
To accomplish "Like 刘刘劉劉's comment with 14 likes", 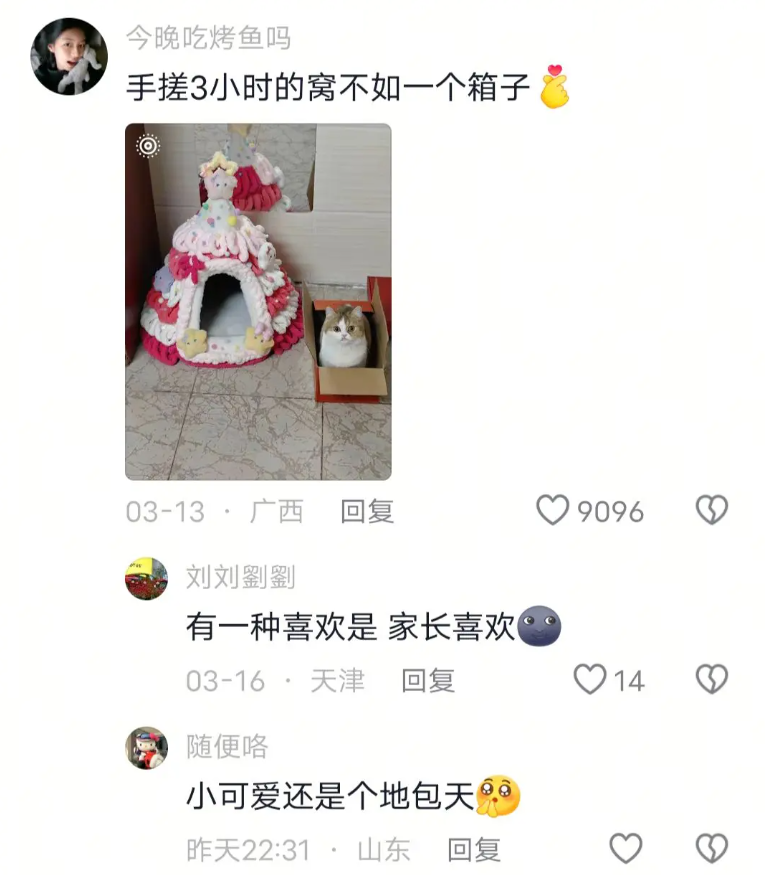I will click(x=590, y=681).
